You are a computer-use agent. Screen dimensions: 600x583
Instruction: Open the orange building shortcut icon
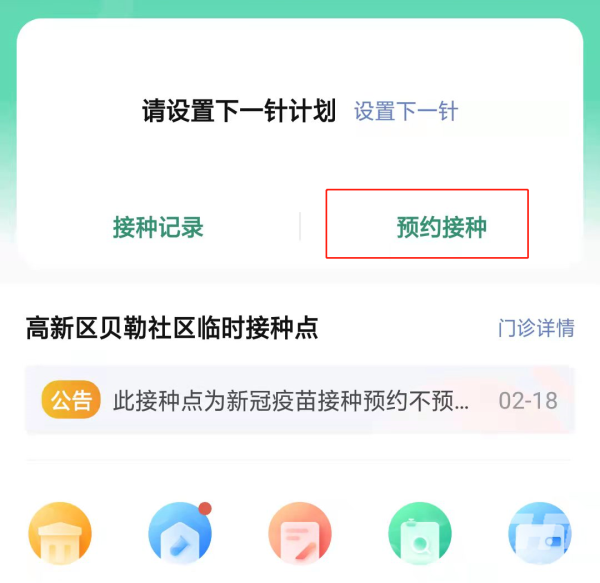point(60,534)
